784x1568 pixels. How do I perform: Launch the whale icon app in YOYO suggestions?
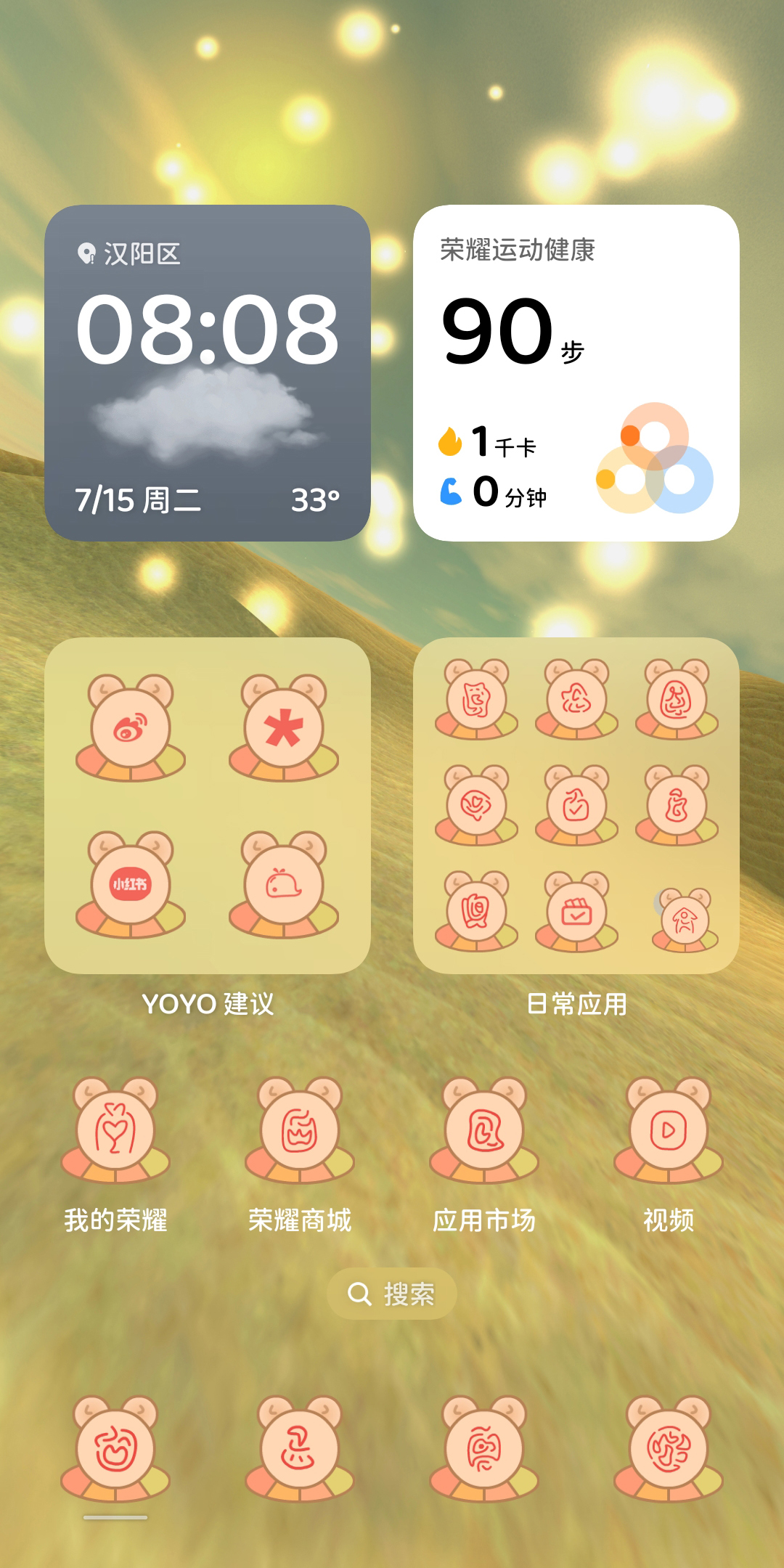(x=284, y=884)
